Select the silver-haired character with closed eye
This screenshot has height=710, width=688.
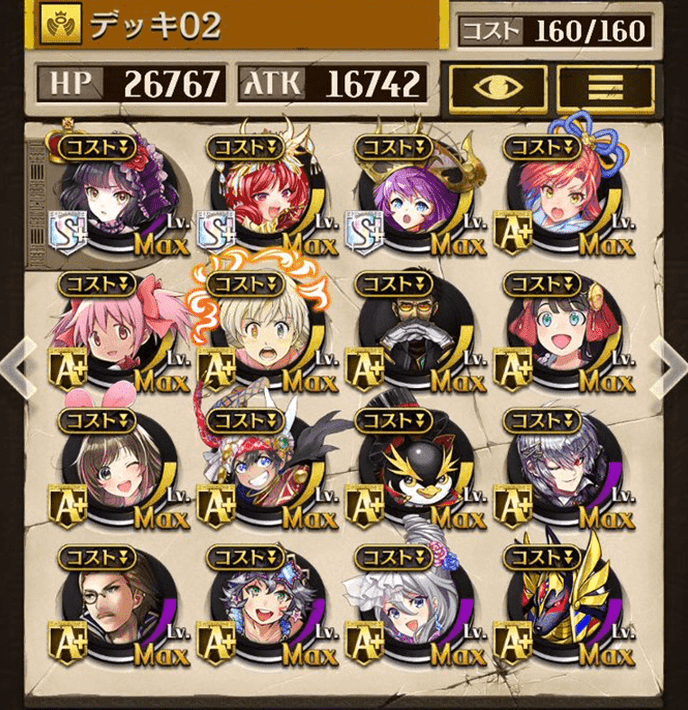point(557,470)
